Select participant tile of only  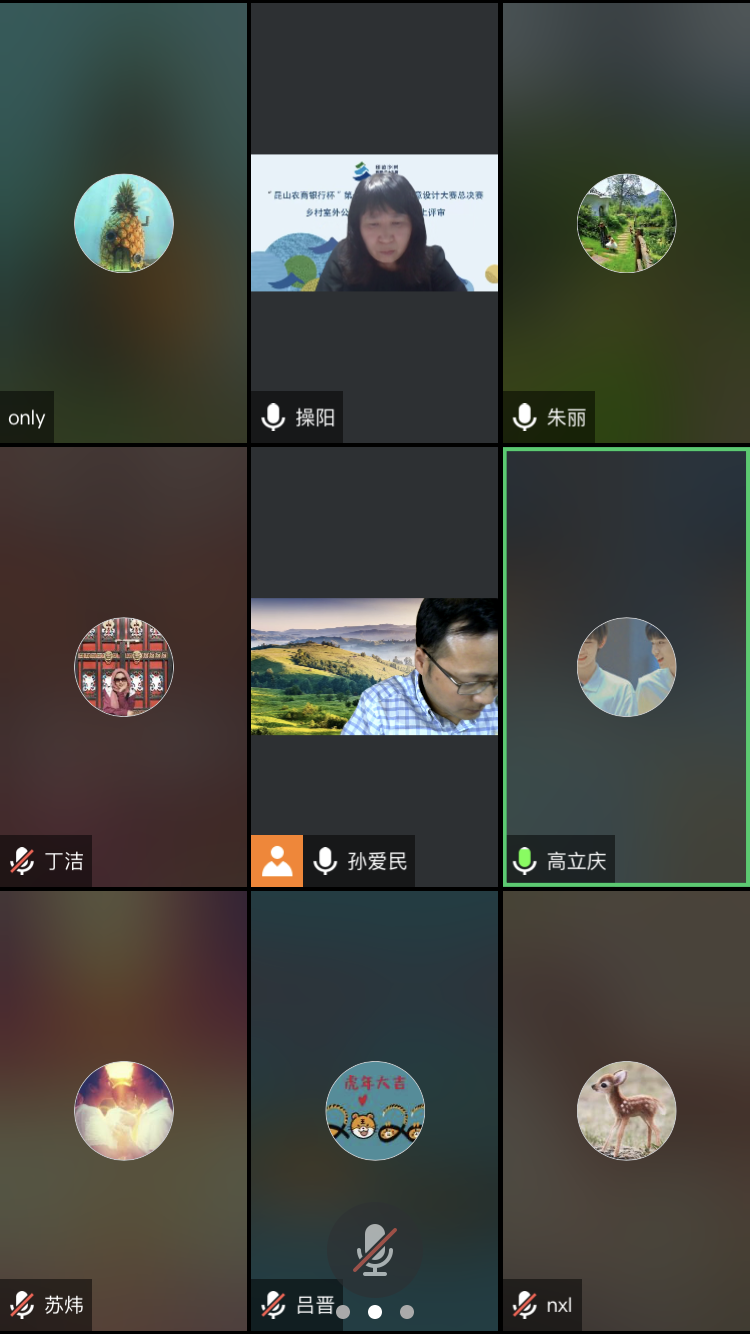point(124,223)
